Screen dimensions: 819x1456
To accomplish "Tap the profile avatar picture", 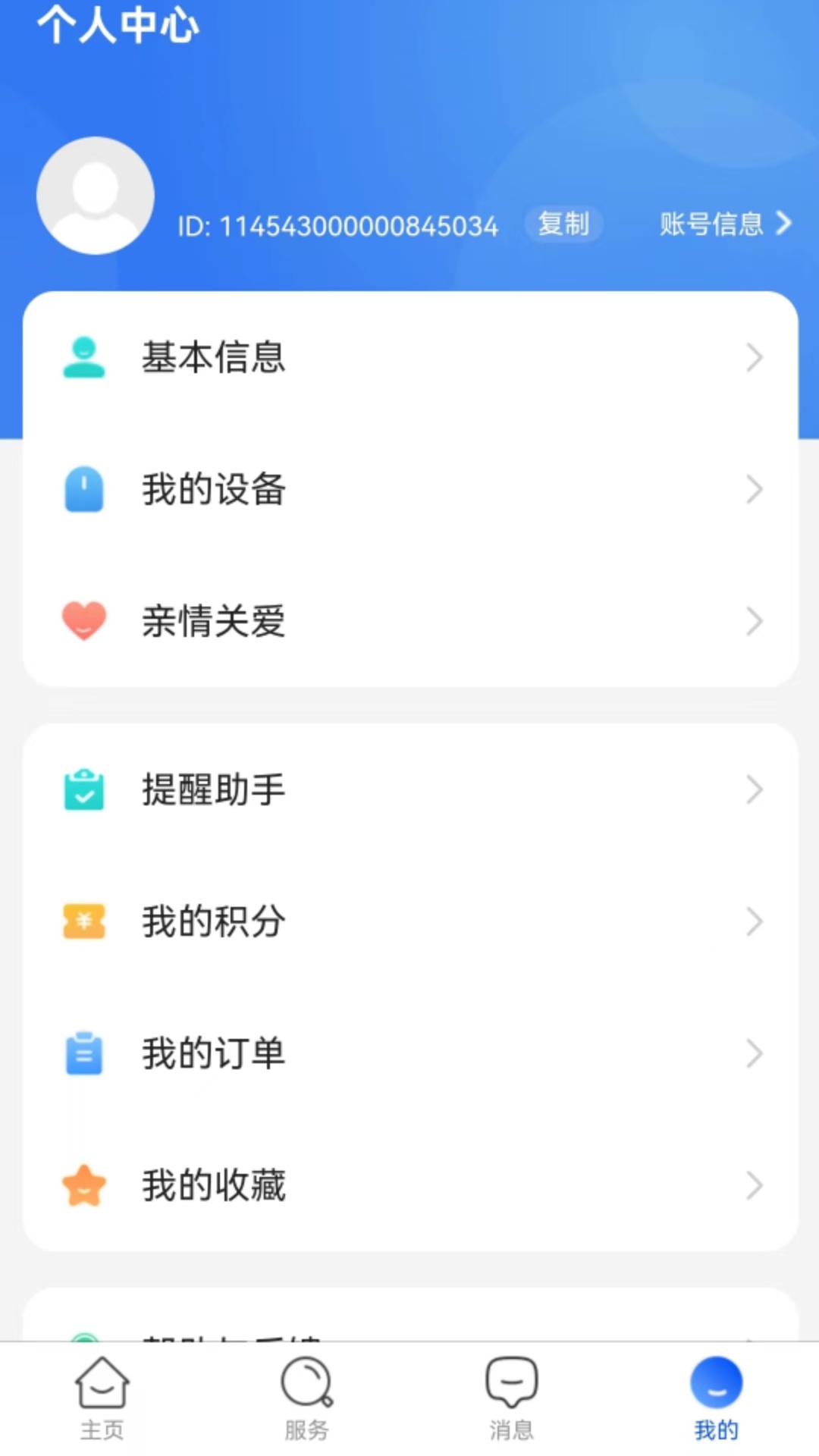I will pos(96,196).
